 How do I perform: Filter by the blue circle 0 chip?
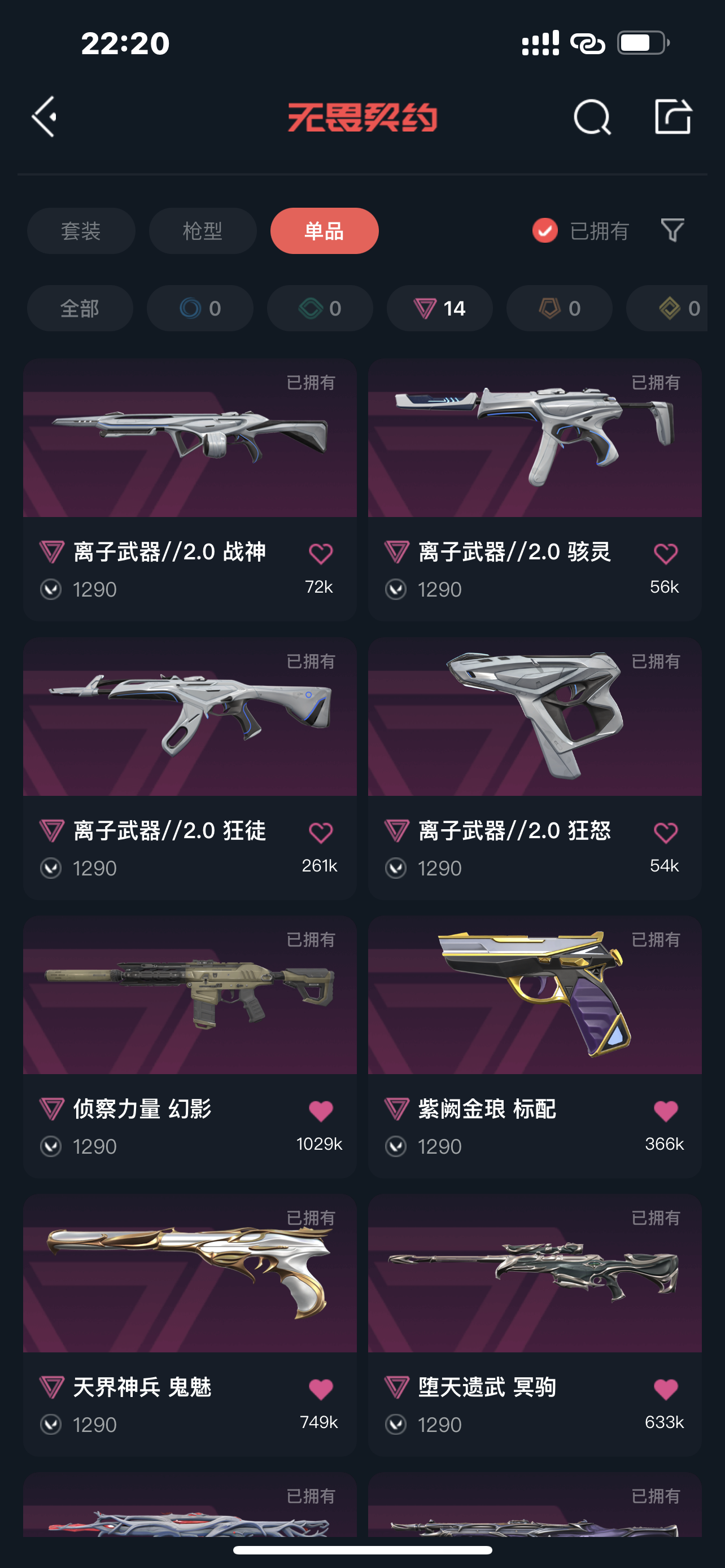point(200,309)
